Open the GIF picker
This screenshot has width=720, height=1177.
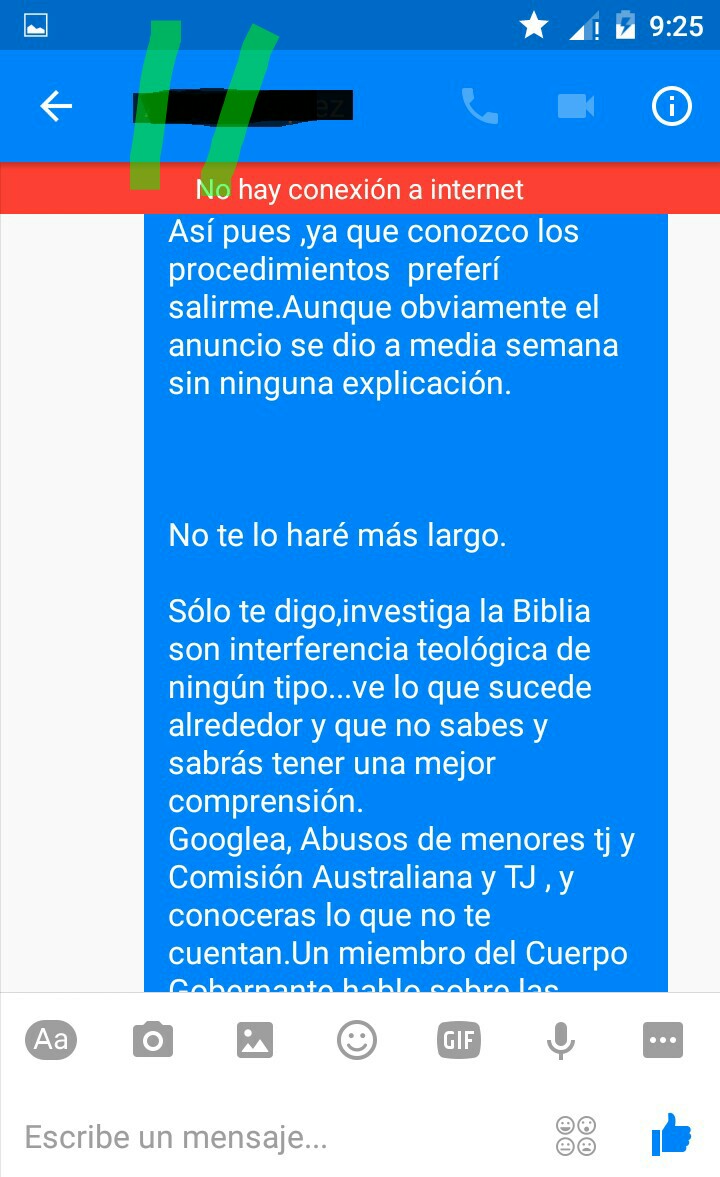coord(459,1041)
